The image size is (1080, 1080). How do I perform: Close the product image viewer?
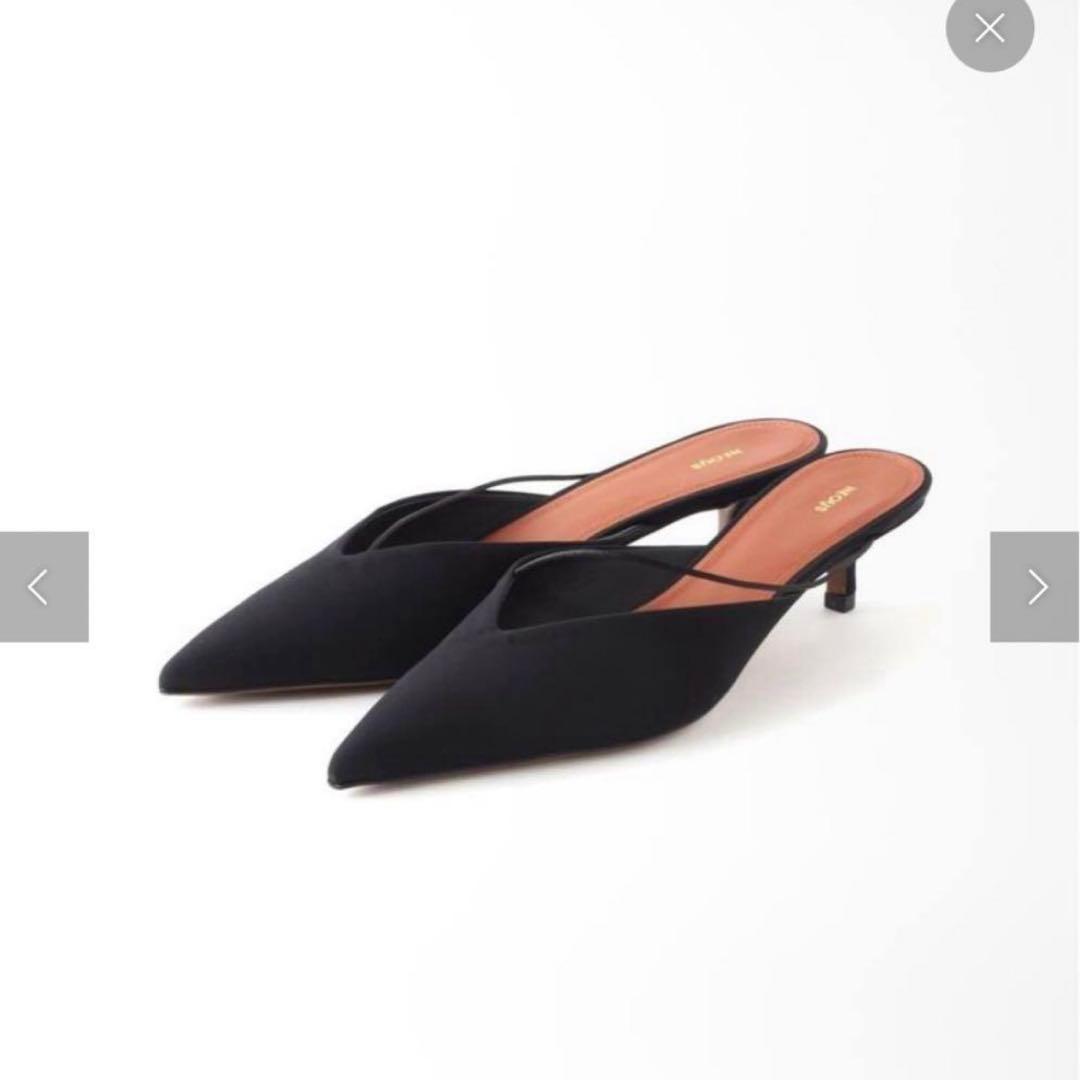point(989,29)
